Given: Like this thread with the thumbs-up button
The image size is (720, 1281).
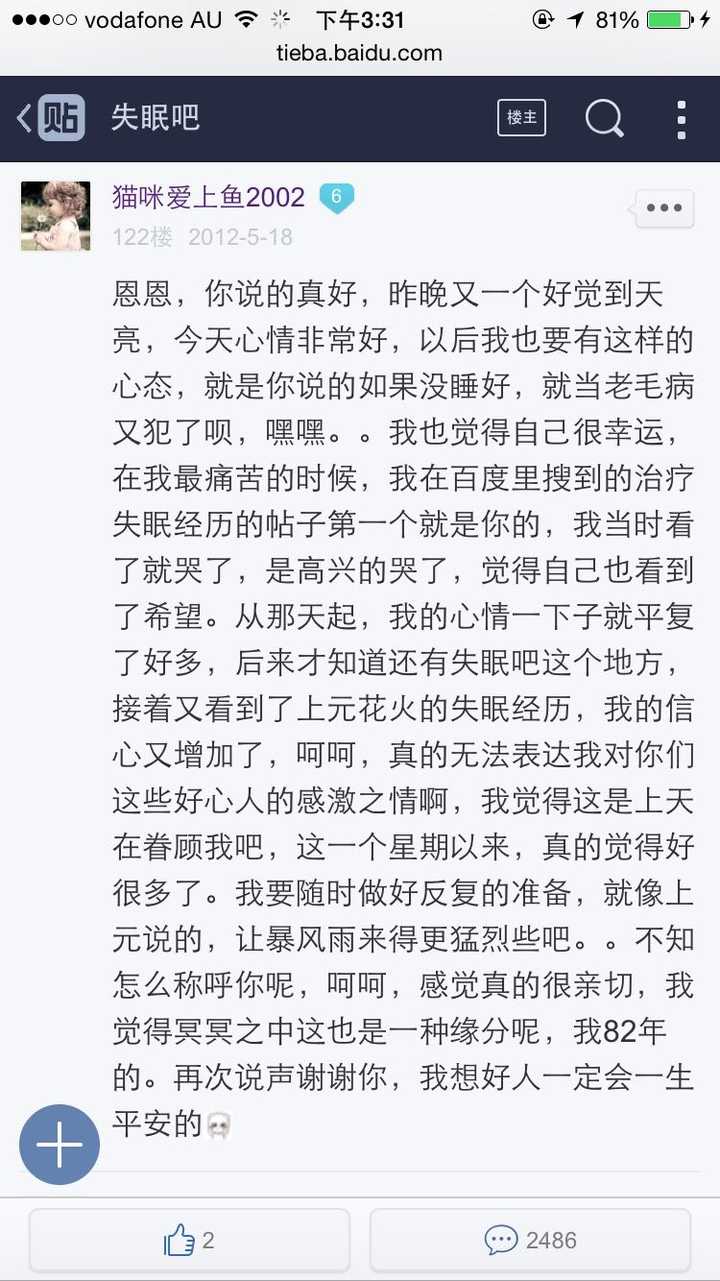Looking at the screenshot, I should tap(189, 1241).
